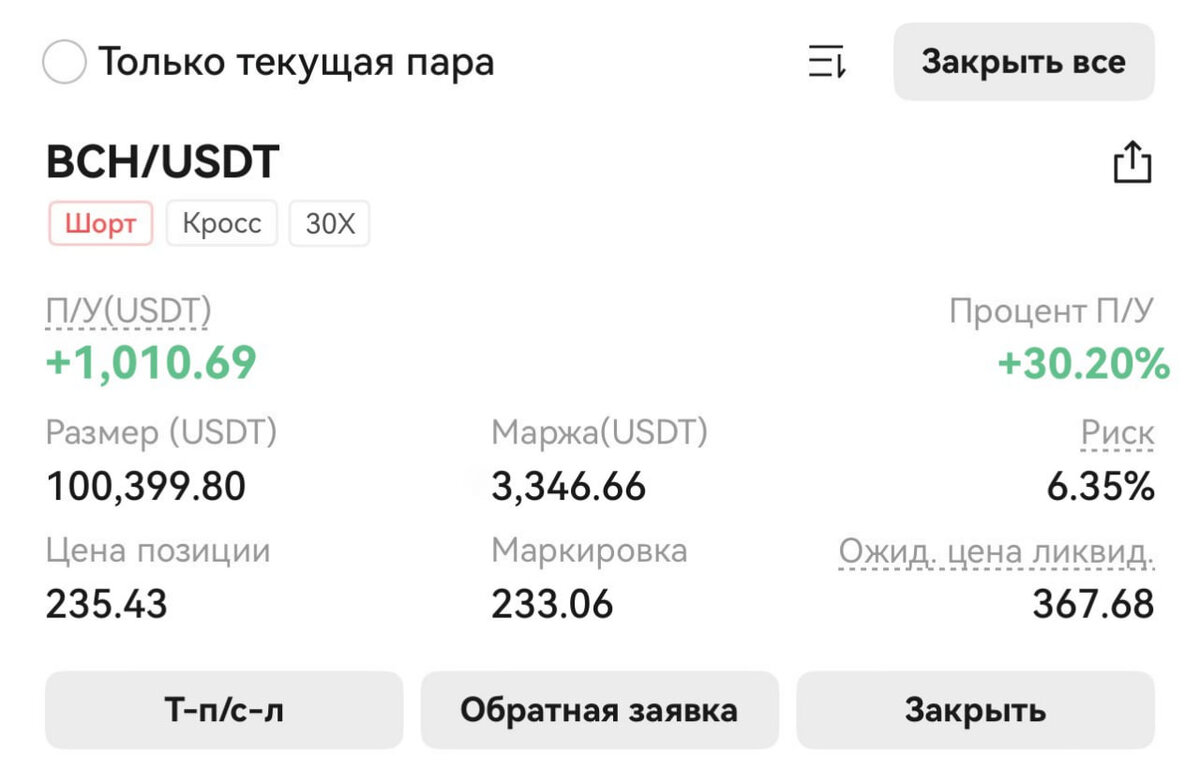Tap the 'Обратная заявка' button

599,710
